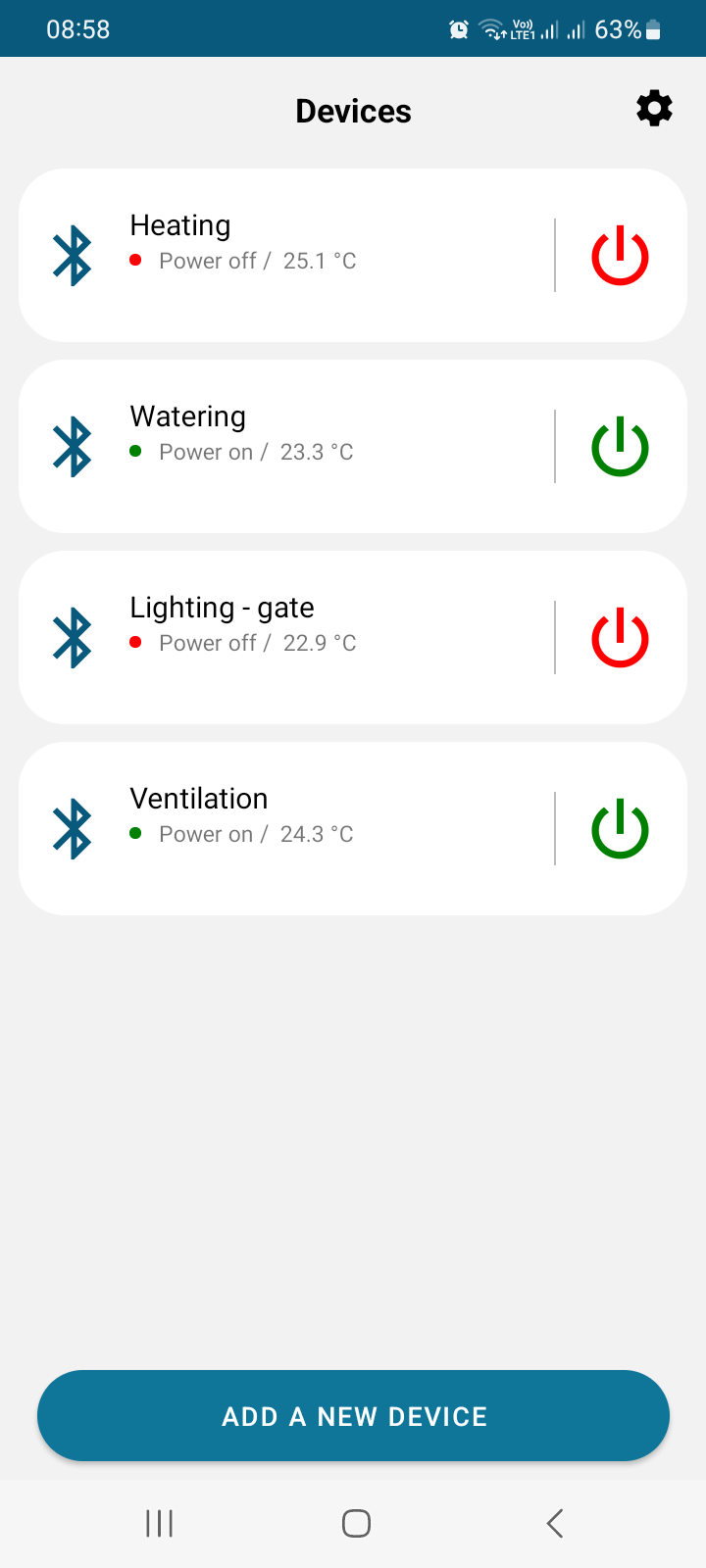Toggle power for Lighting - gate
706x1568 pixels.
click(620, 638)
